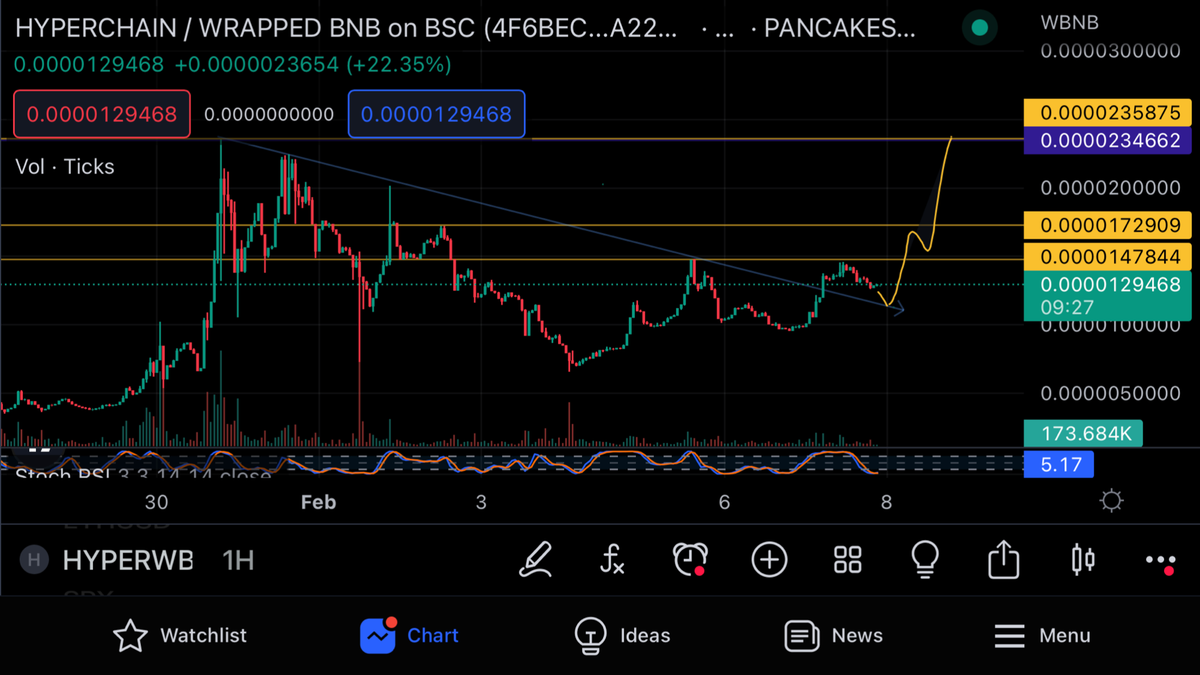Viewport: 1200px width, 675px height.
Task: Change the candlestick chart type
Action: [x=1082, y=560]
